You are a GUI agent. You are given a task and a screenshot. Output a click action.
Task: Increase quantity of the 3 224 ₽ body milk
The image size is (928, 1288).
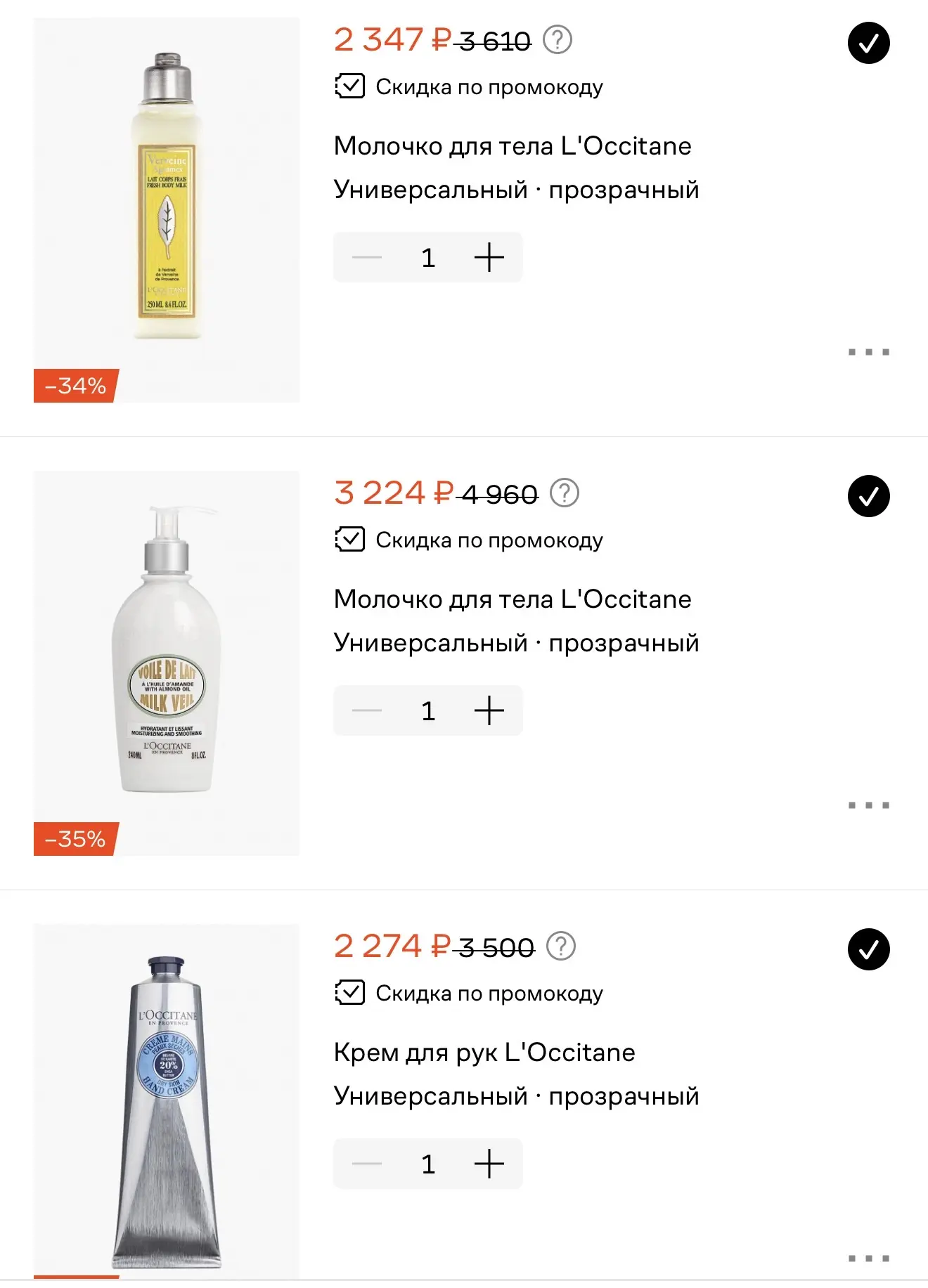(x=489, y=710)
